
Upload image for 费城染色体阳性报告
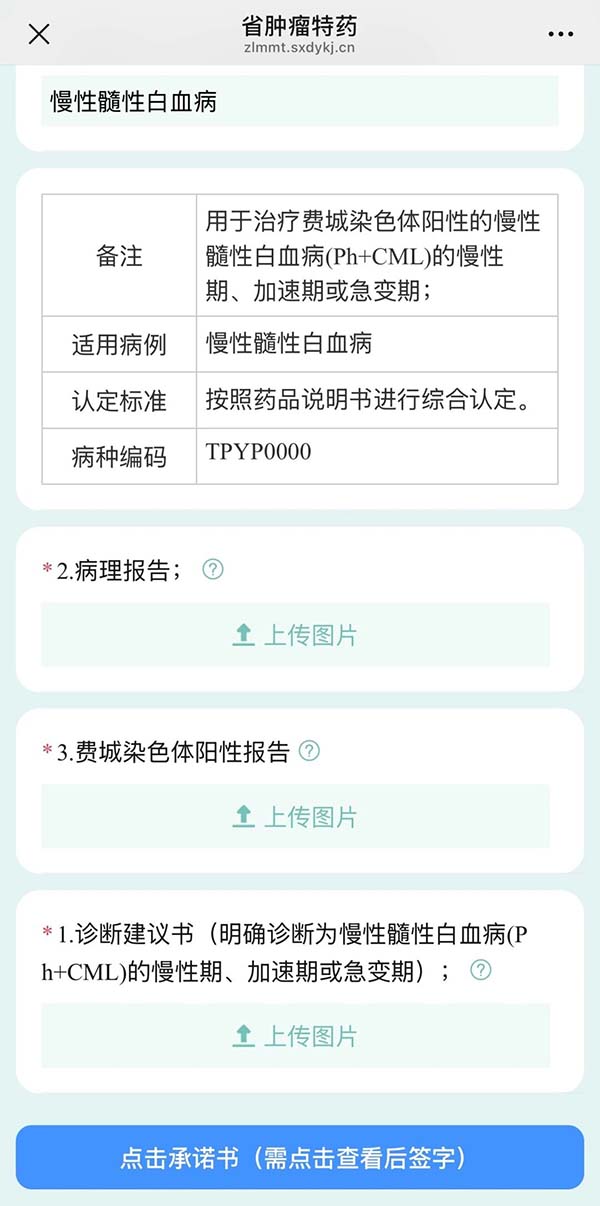pyautogui.click(x=295, y=817)
